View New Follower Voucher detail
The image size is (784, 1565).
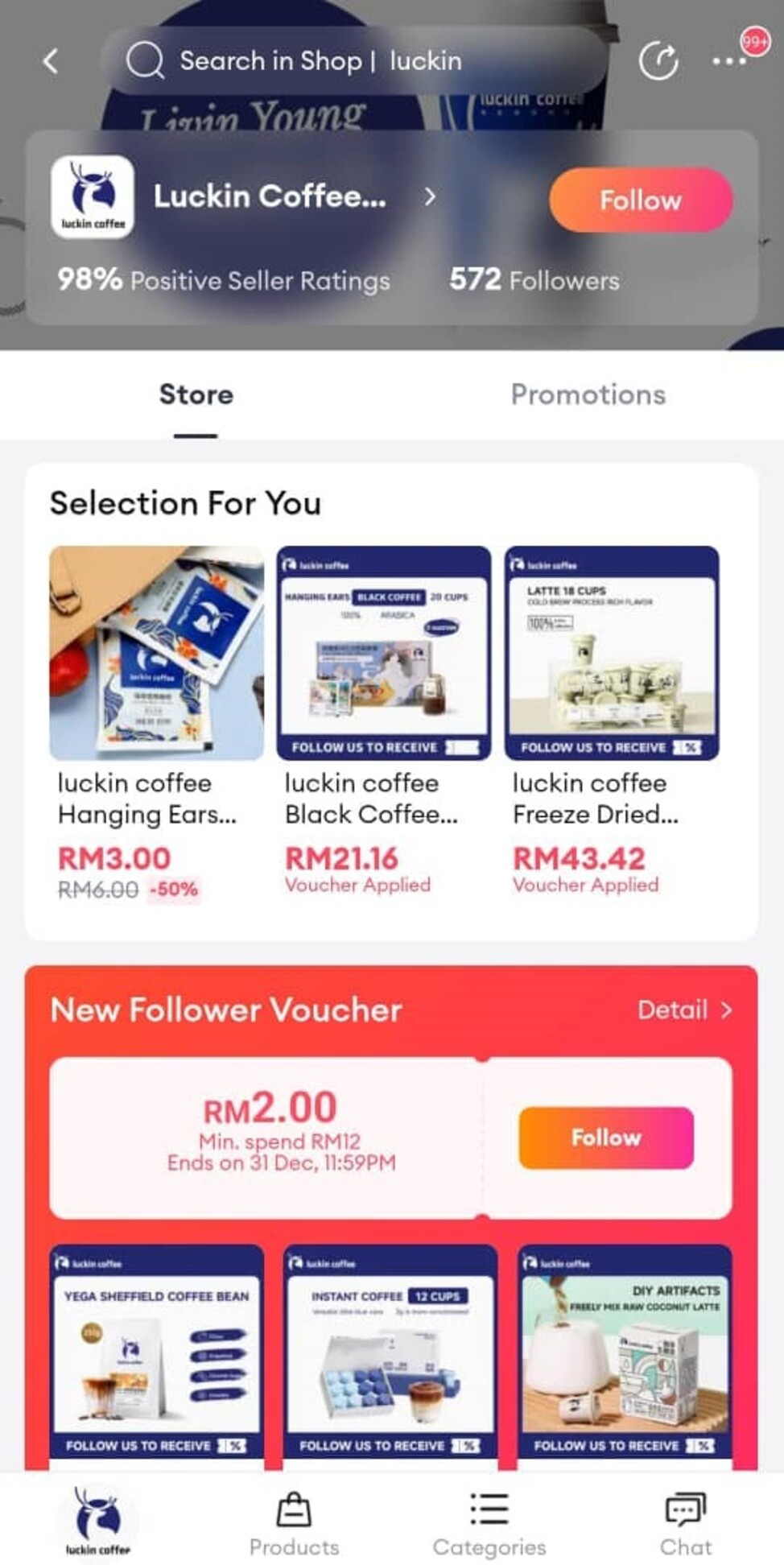click(684, 1010)
